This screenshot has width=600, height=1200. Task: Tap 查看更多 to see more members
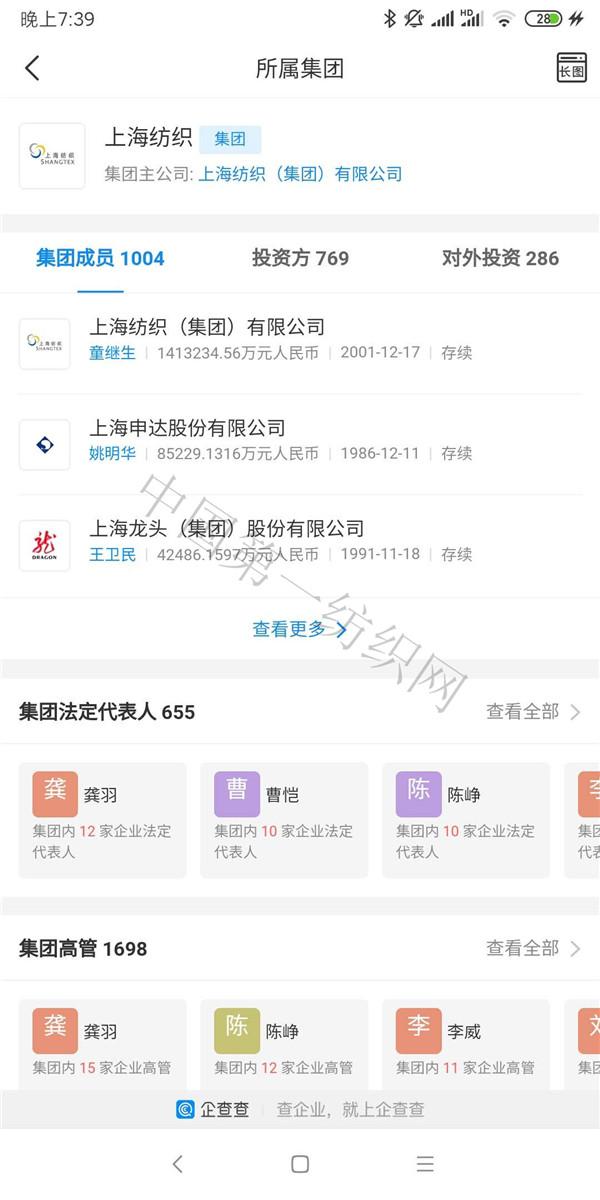[299, 629]
